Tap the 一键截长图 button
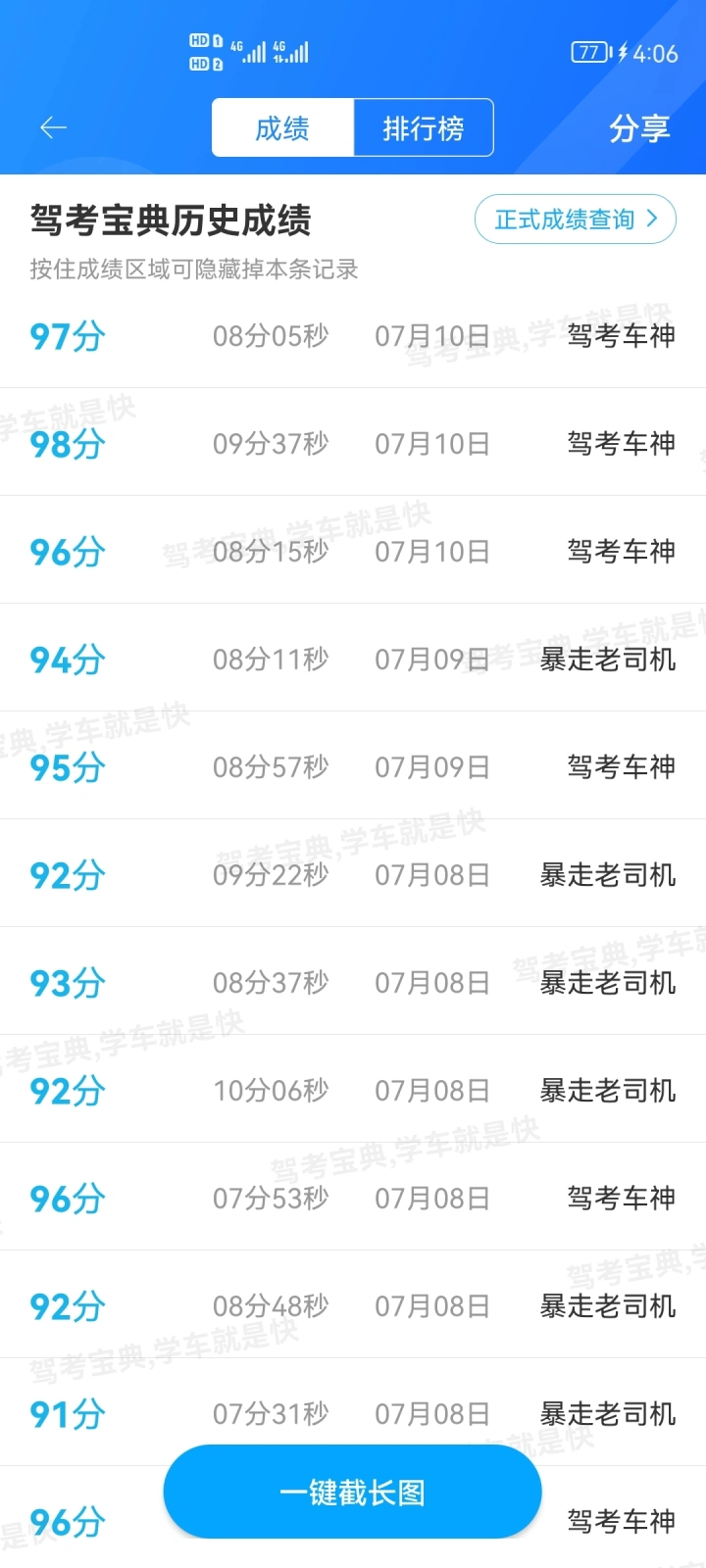 pos(352,1492)
